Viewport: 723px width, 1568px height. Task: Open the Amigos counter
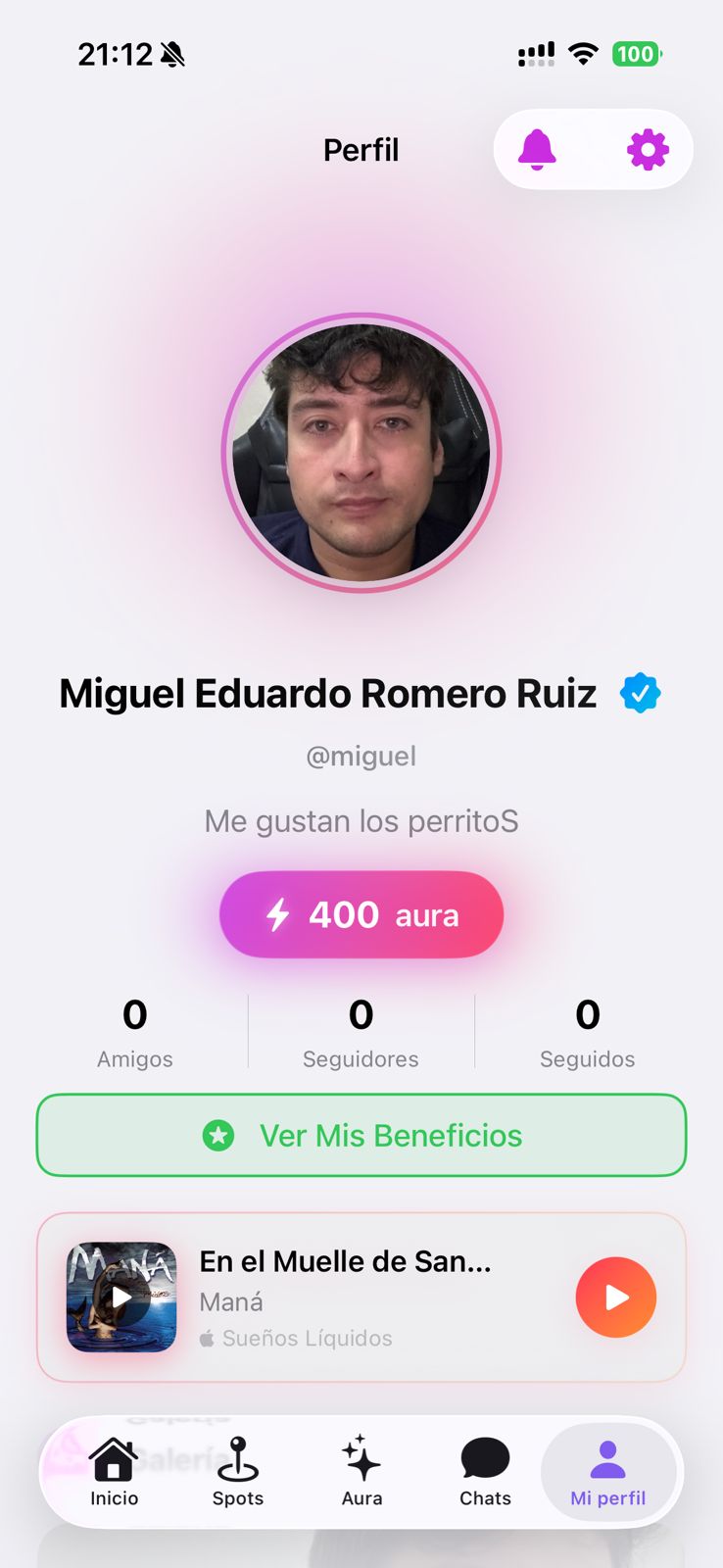coord(134,1030)
